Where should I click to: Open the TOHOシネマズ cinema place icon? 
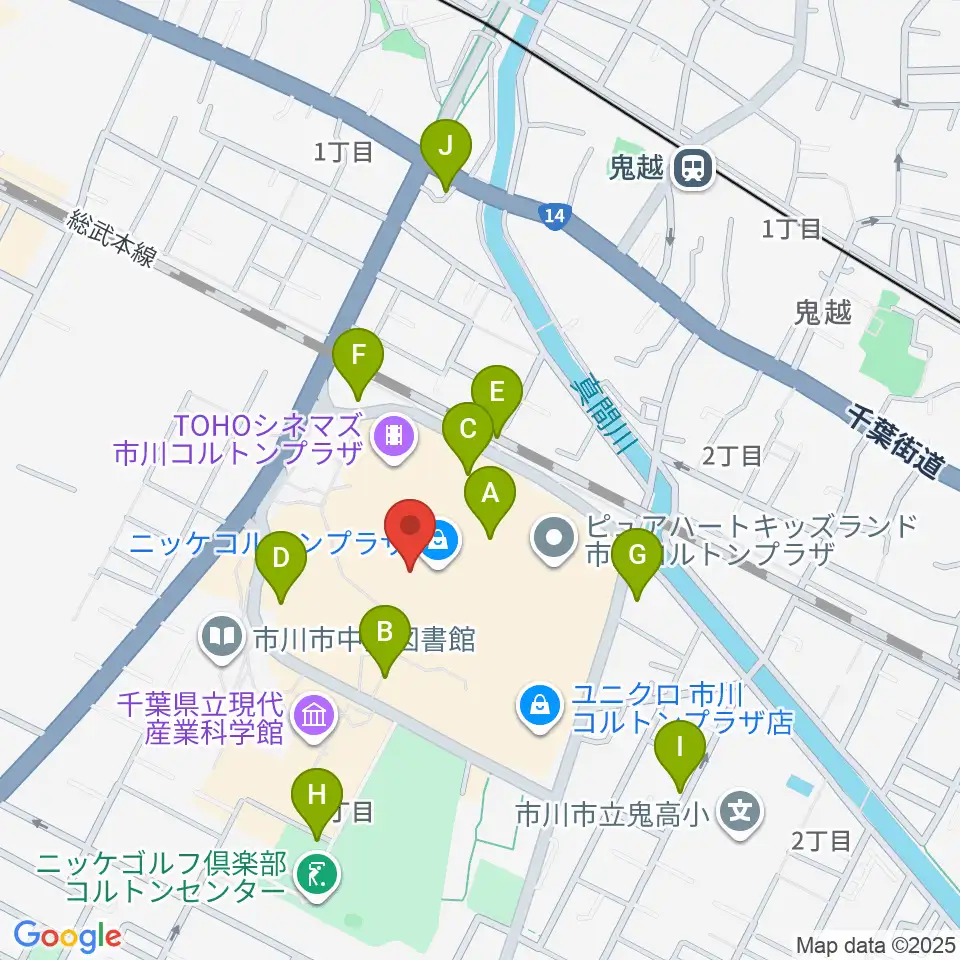tap(395, 438)
